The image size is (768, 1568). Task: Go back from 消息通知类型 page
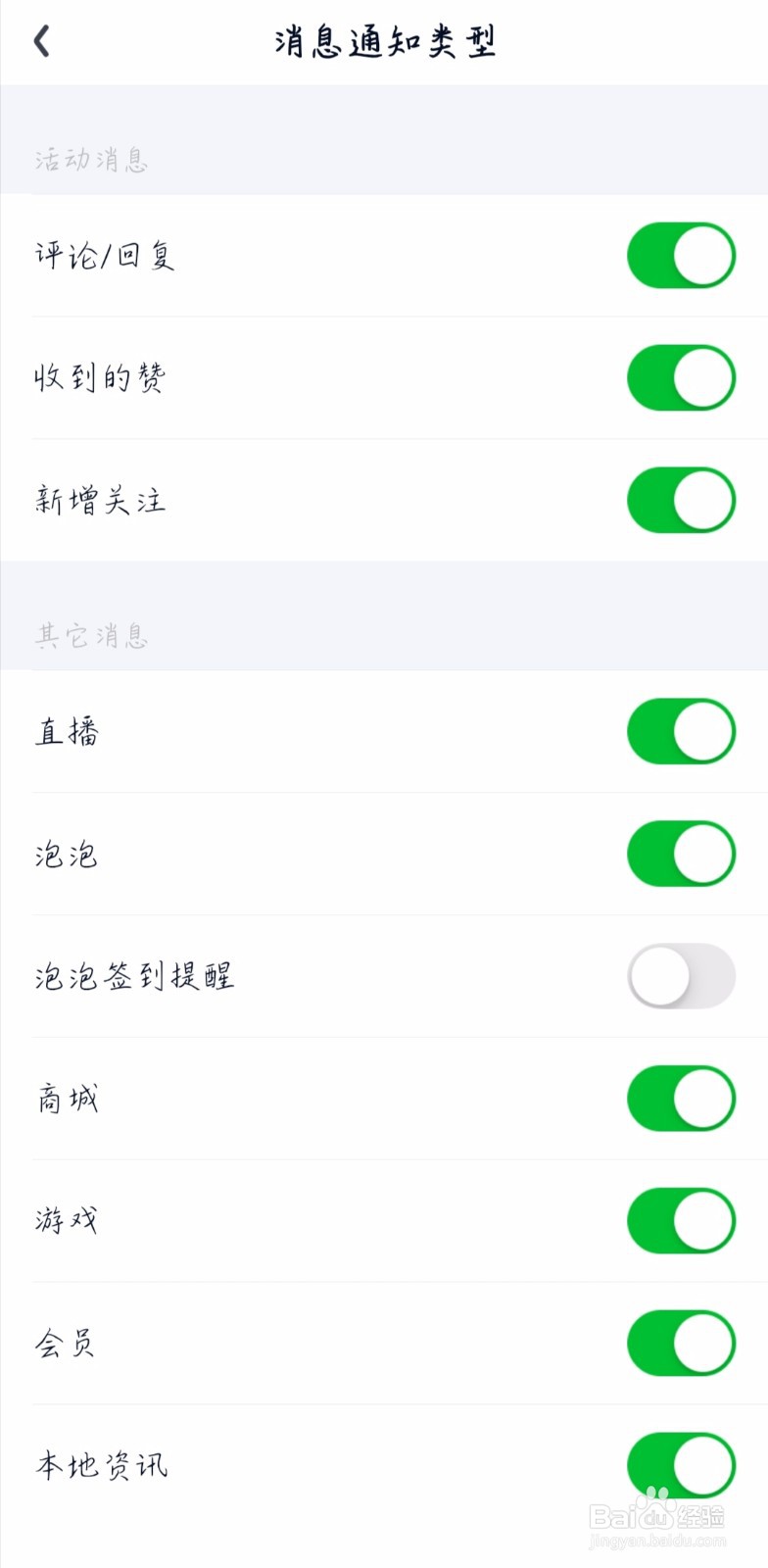point(41,42)
